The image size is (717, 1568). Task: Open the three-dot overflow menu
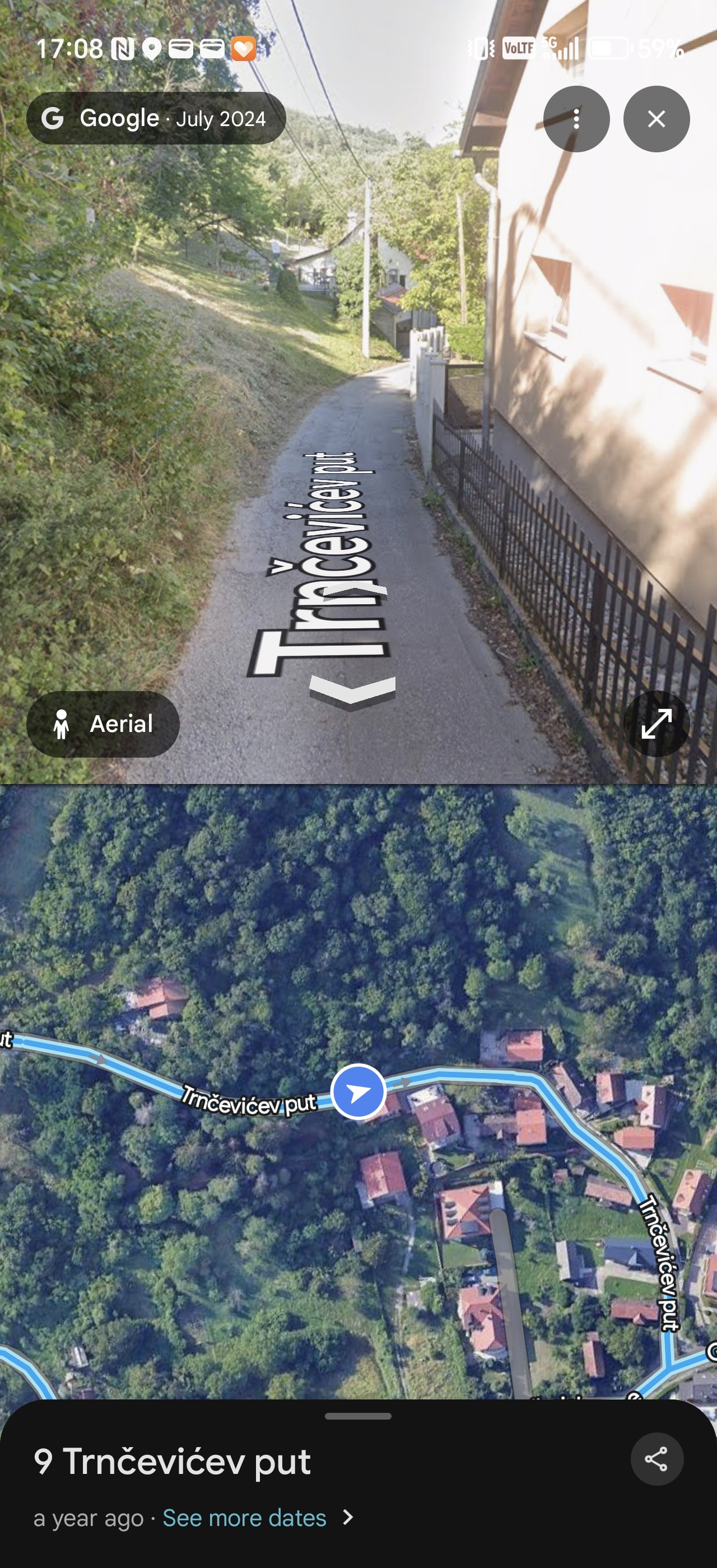tap(576, 119)
